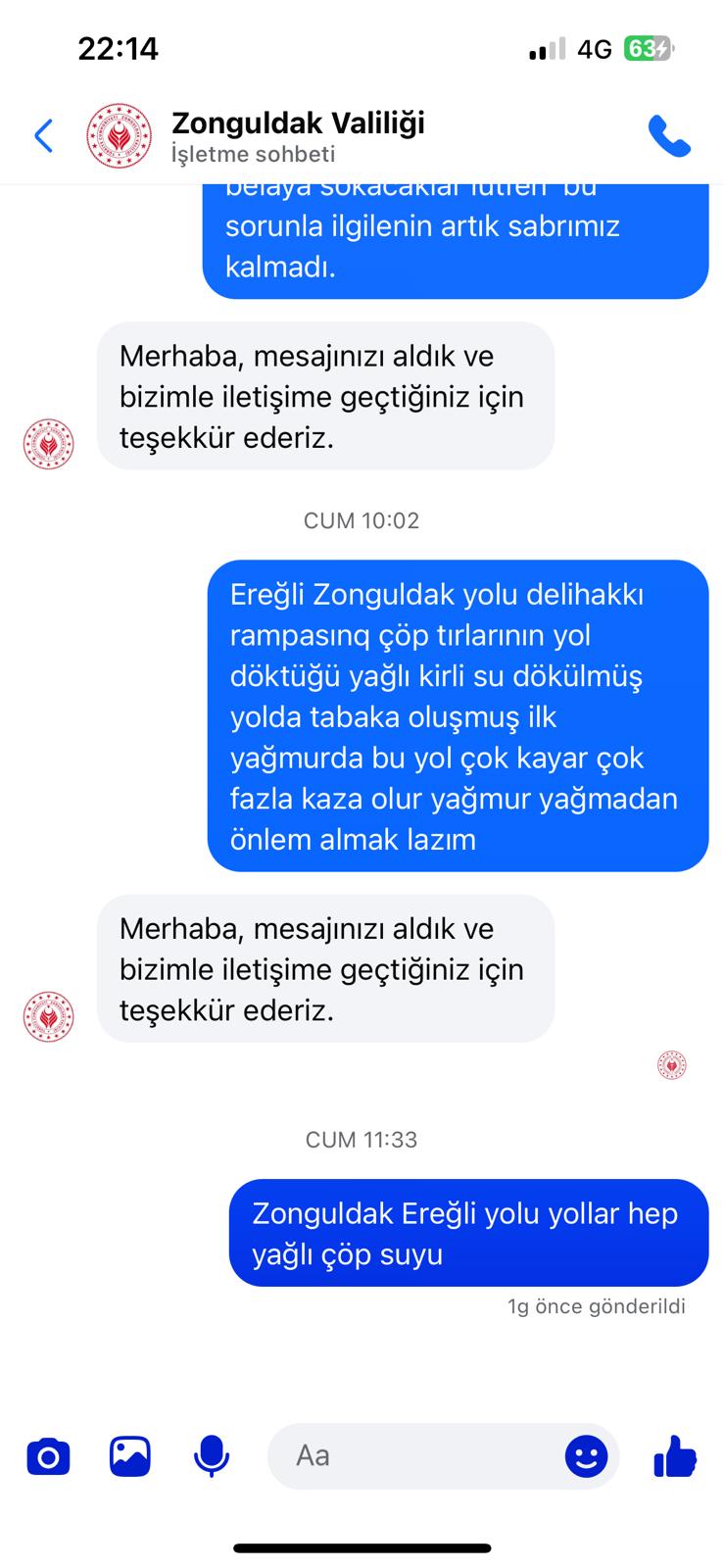Open the camera to take a photo
The image size is (724, 1568).
48,1456
